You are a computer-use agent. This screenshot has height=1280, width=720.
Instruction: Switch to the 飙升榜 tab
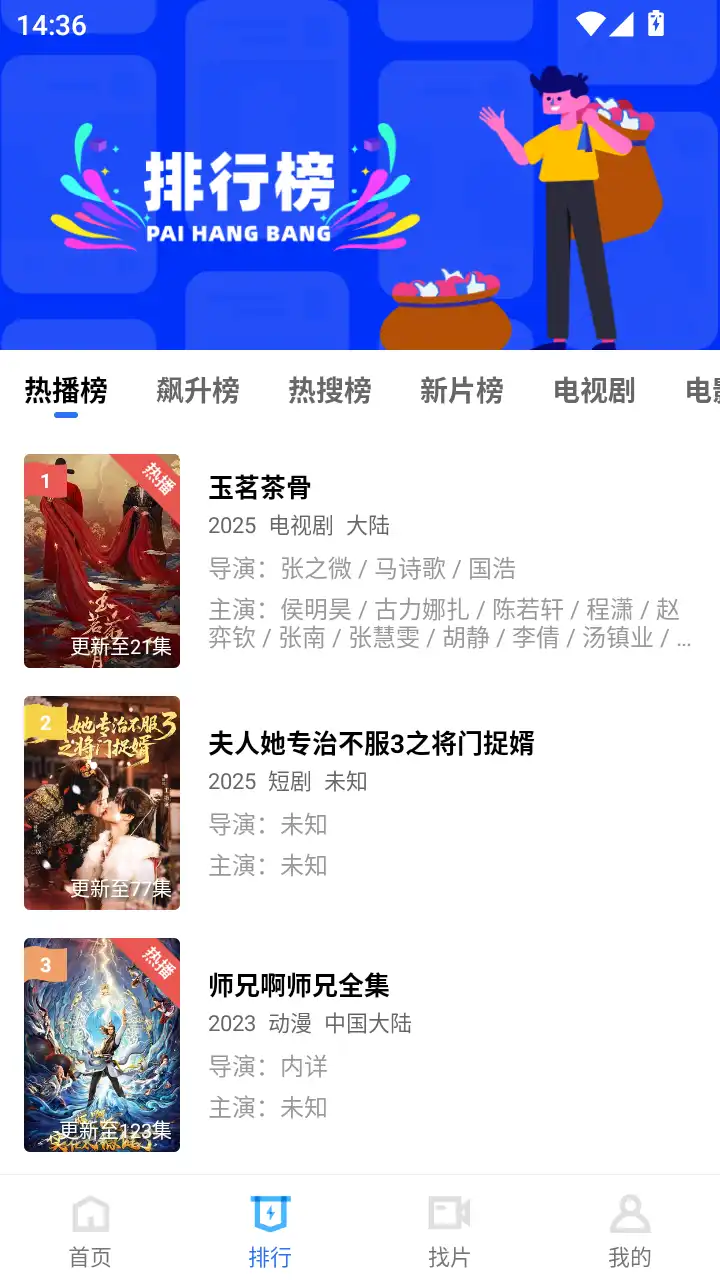point(197,391)
